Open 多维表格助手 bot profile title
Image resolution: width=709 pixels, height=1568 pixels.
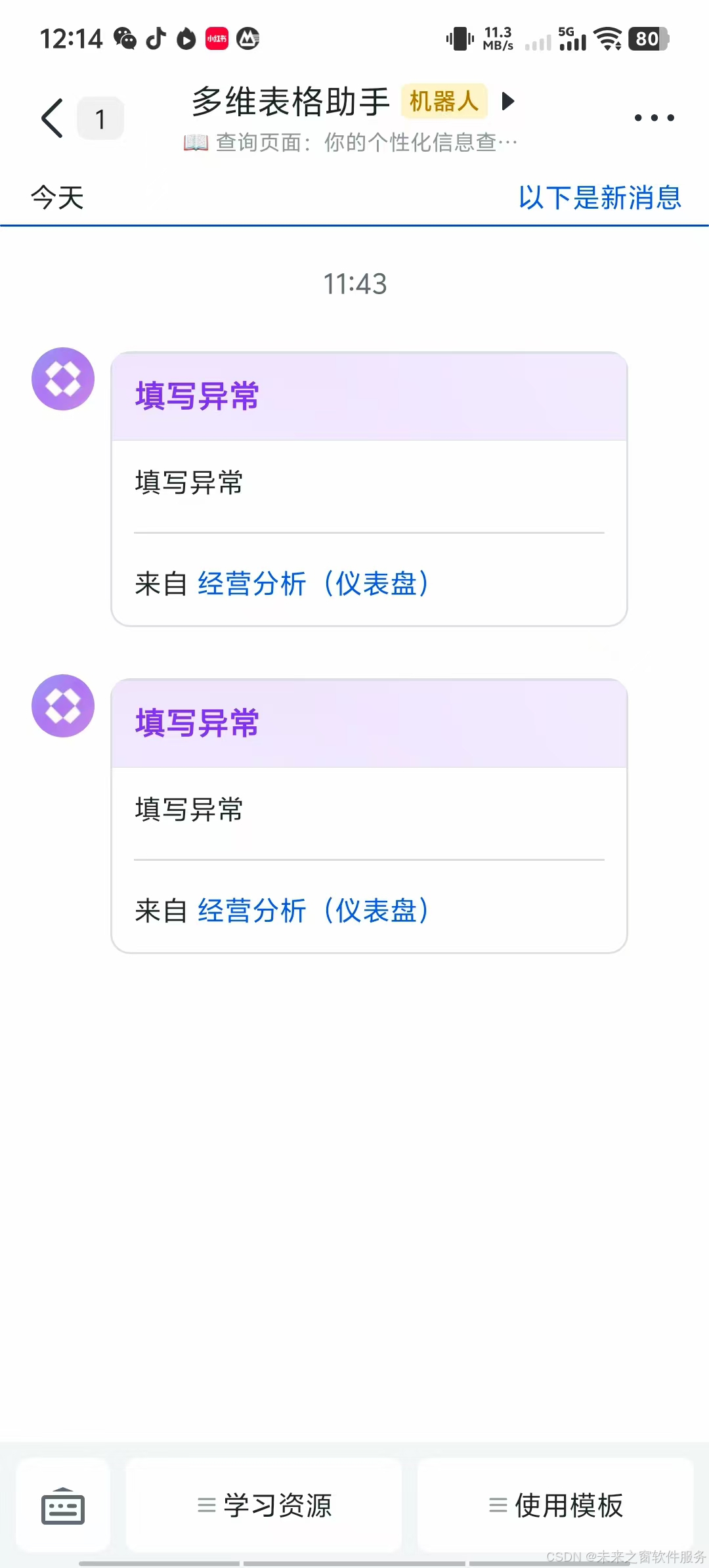[x=291, y=102]
